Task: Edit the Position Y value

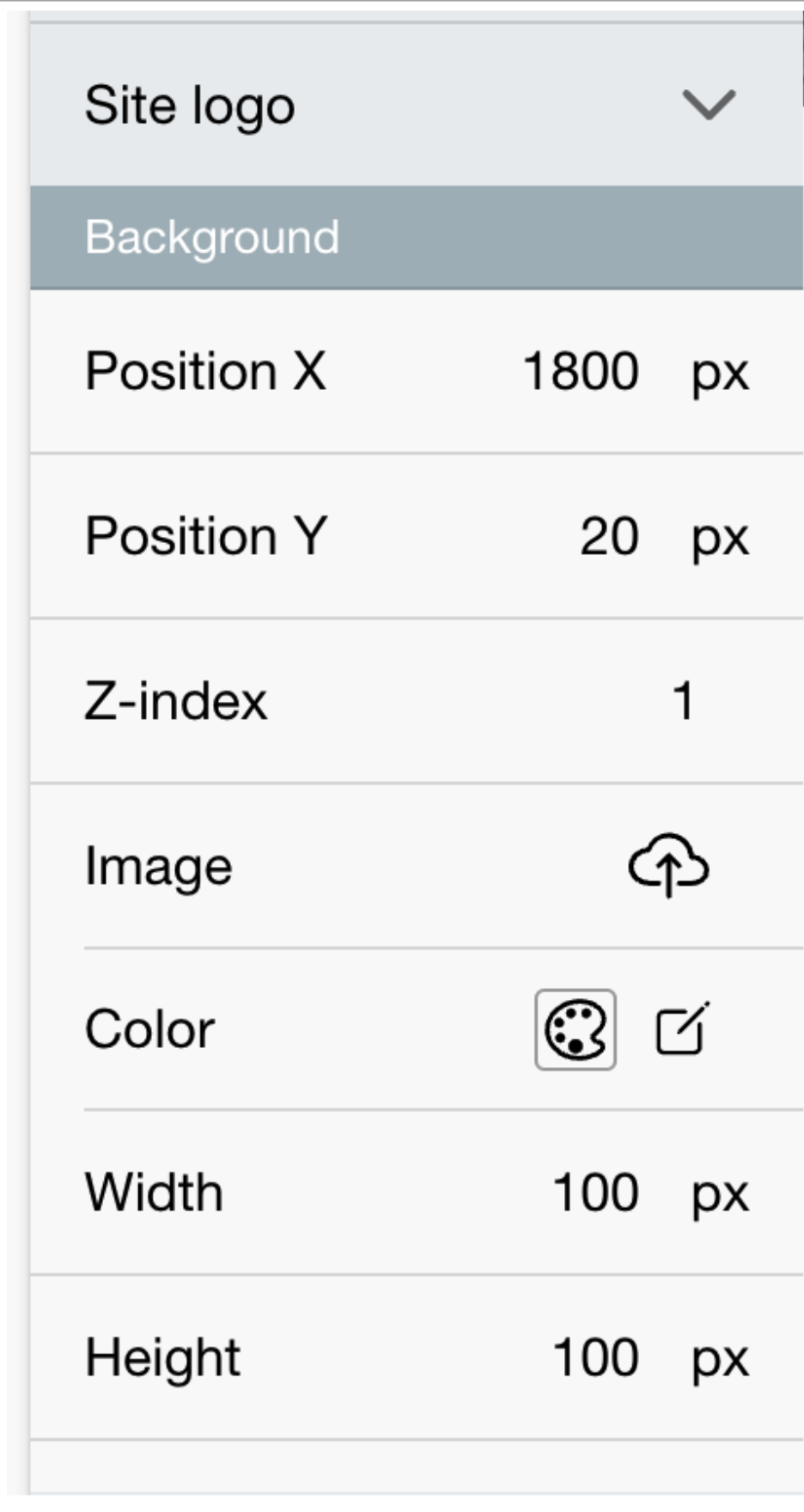Action: [x=609, y=536]
